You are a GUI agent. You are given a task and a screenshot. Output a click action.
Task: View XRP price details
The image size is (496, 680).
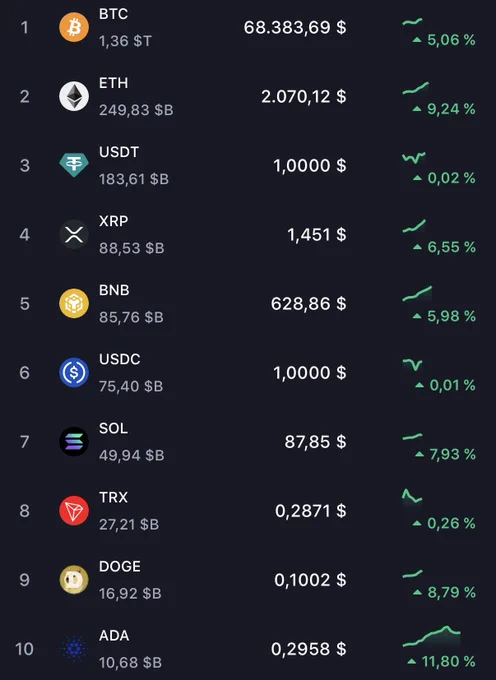coord(248,235)
